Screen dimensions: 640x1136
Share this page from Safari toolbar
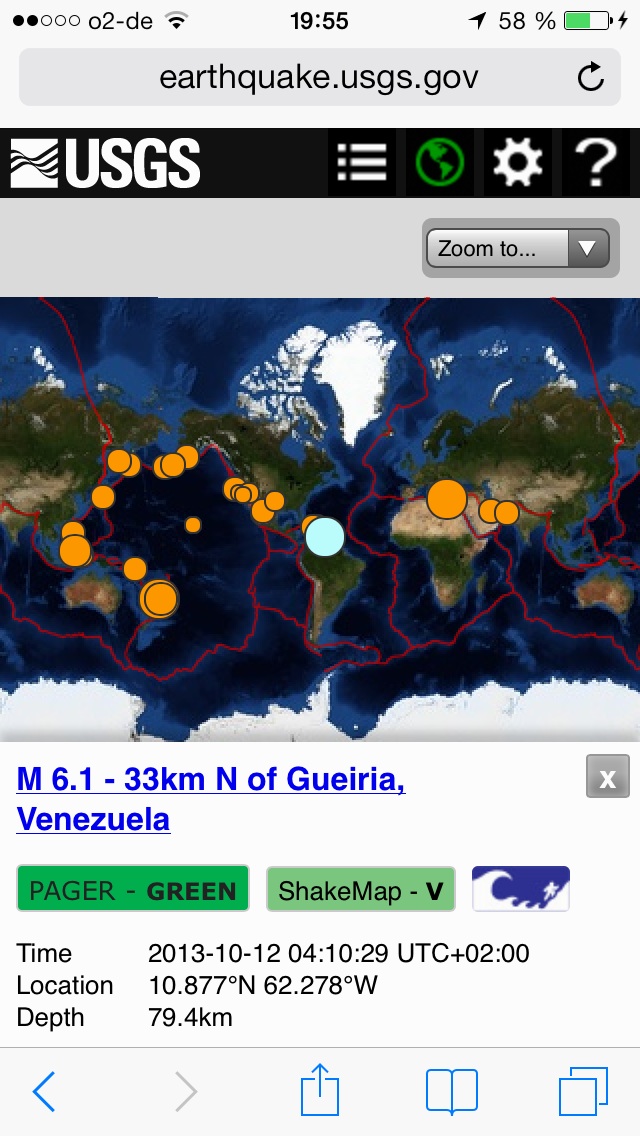pyautogui.click(x=320, y=1088)
